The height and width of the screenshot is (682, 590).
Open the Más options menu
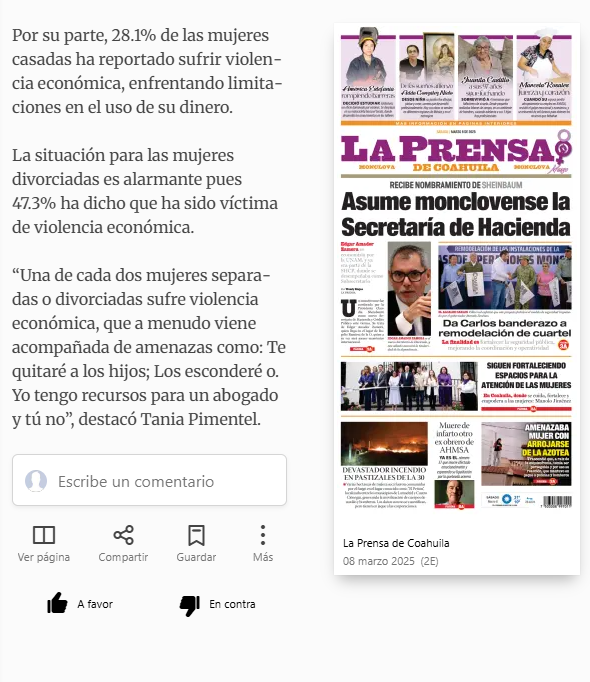[x=263, y=544]
